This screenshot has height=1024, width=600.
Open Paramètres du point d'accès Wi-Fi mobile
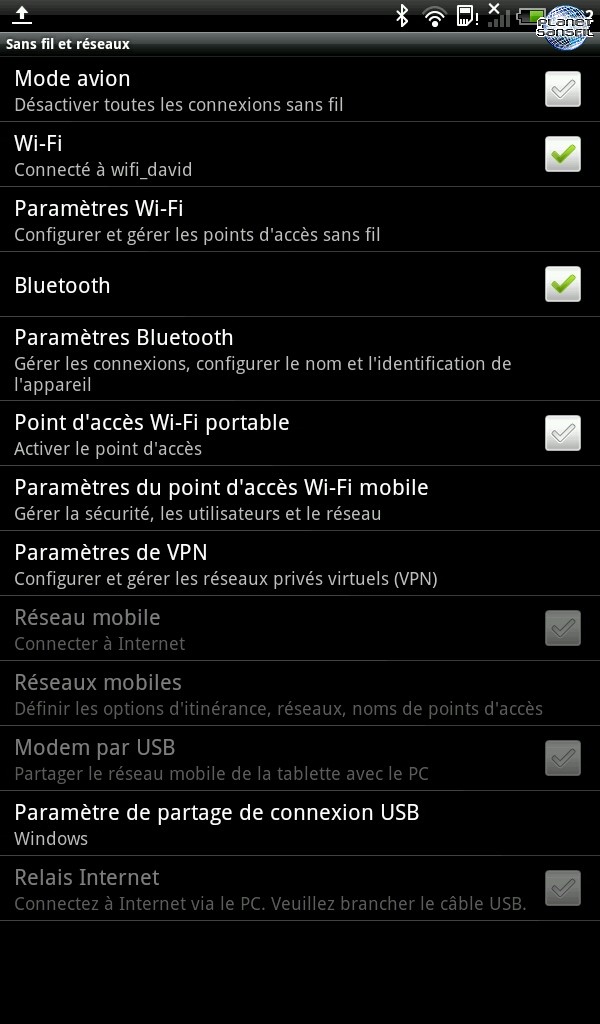(x=220, y=499)
